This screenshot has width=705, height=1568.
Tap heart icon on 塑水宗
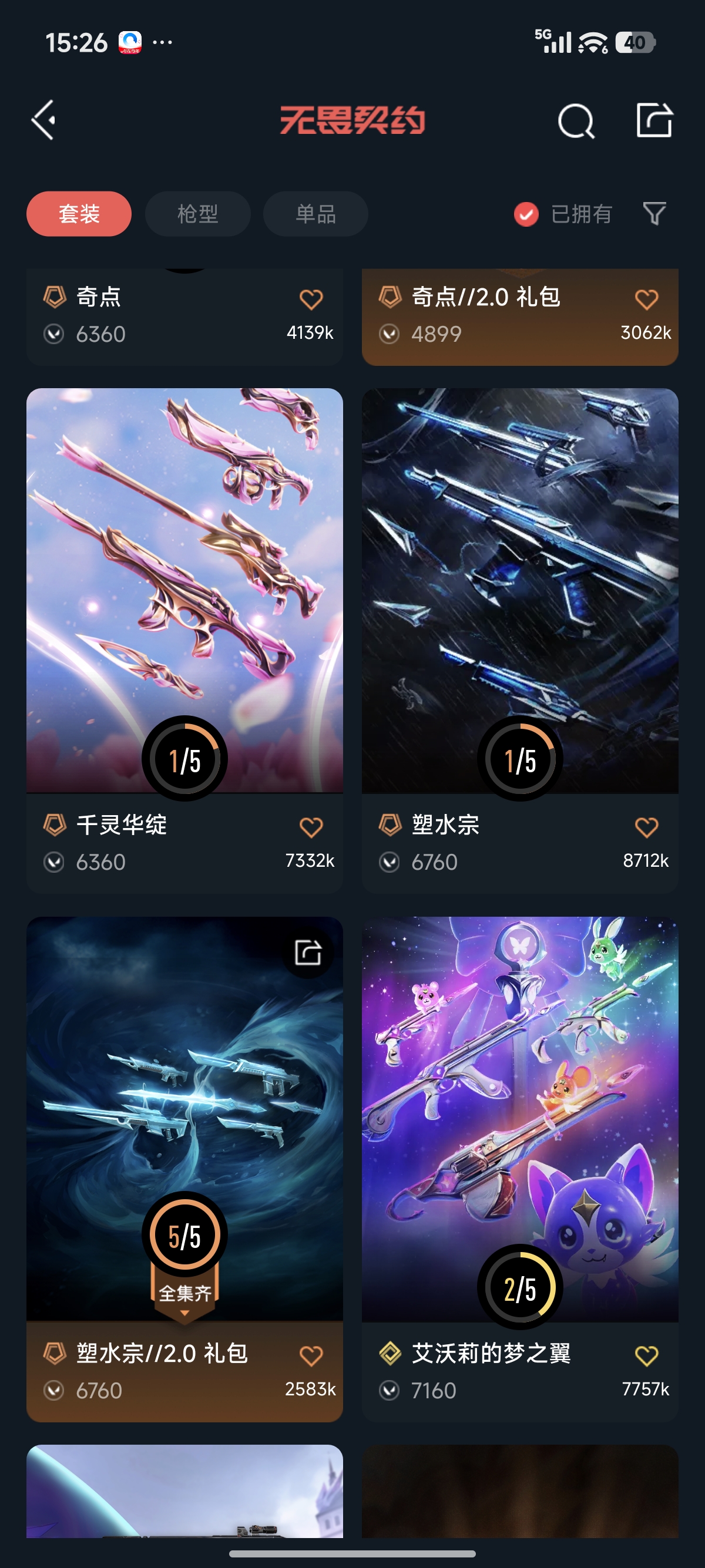(x=647, y=827)
